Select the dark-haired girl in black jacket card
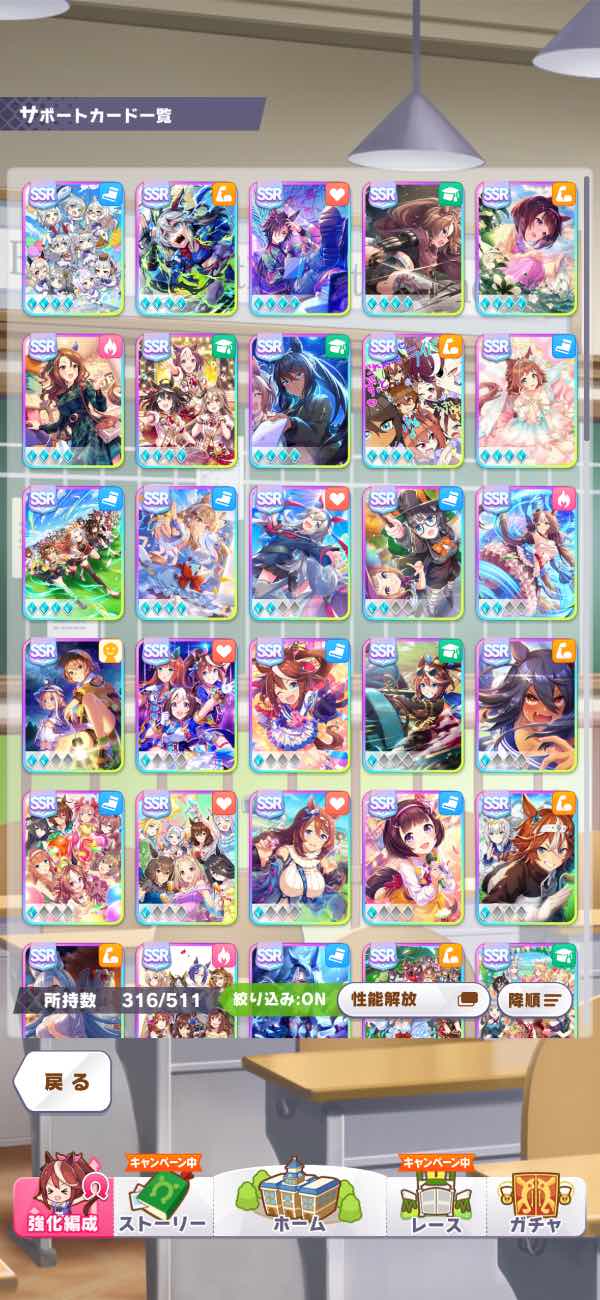 [x=300, y=400]
